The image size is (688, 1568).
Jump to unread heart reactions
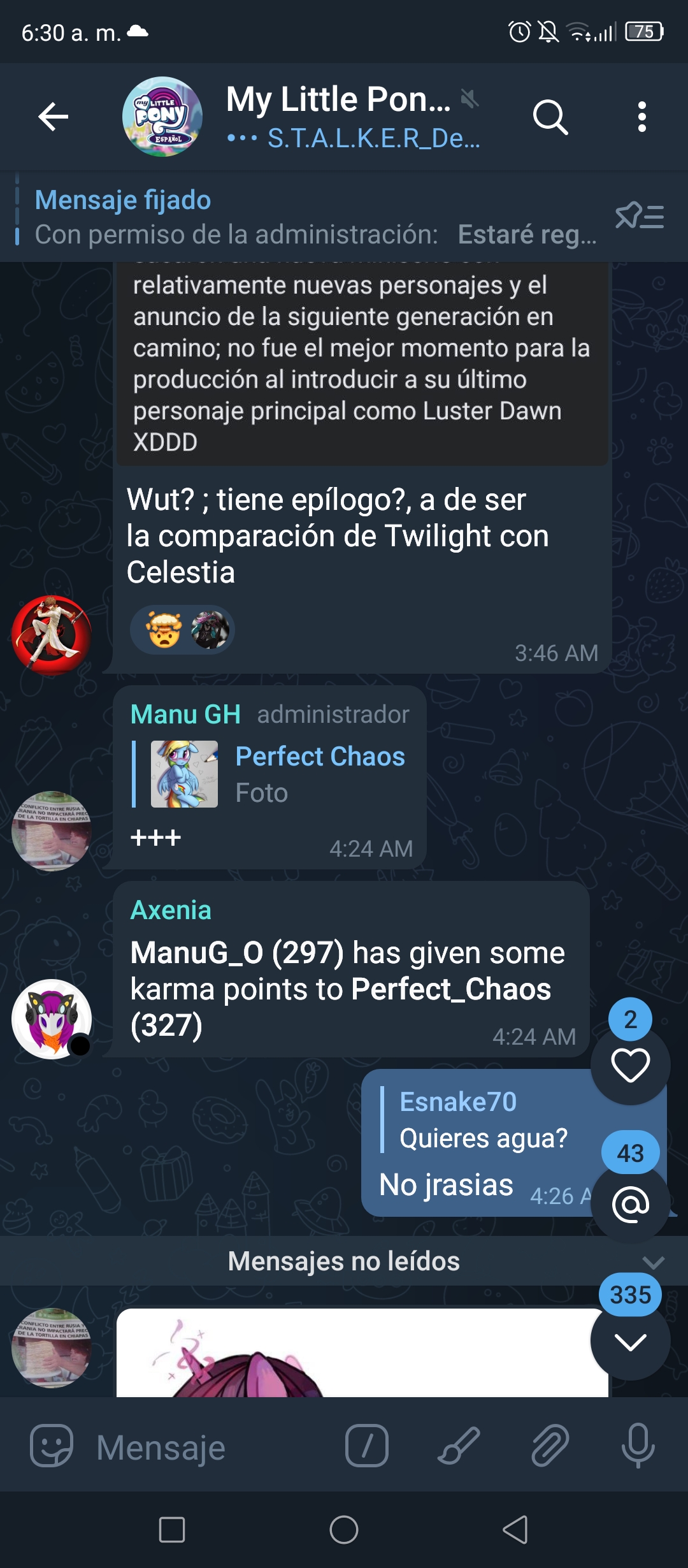pos(630,1064)
